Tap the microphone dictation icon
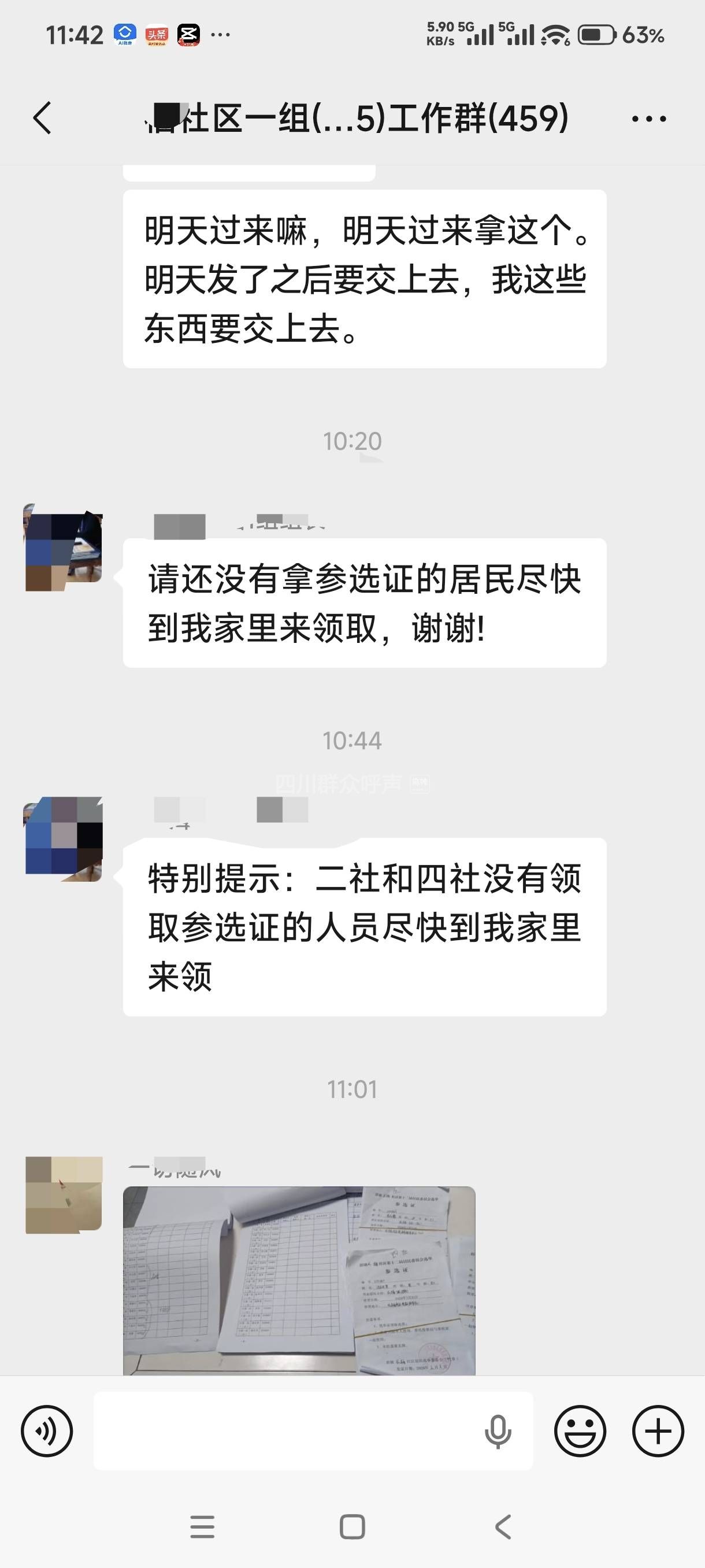Screen dimensions: 705x1568 click(x=498, y=1431)
